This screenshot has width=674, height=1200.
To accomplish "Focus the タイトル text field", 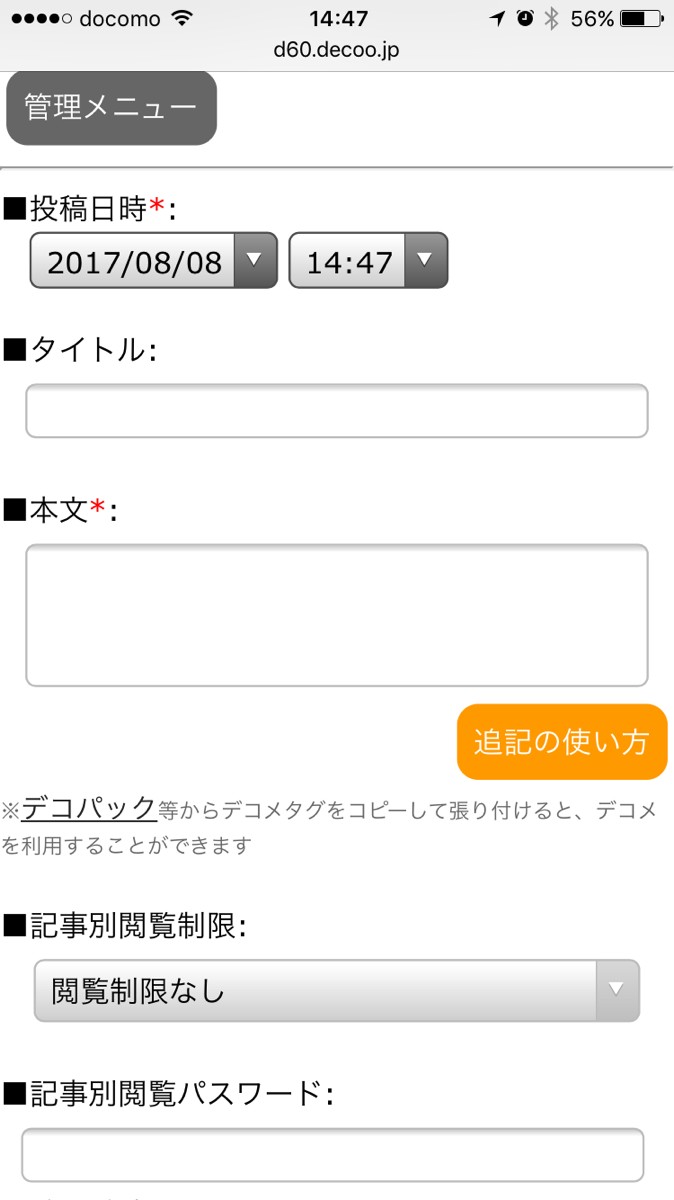I will pos(336,411).
